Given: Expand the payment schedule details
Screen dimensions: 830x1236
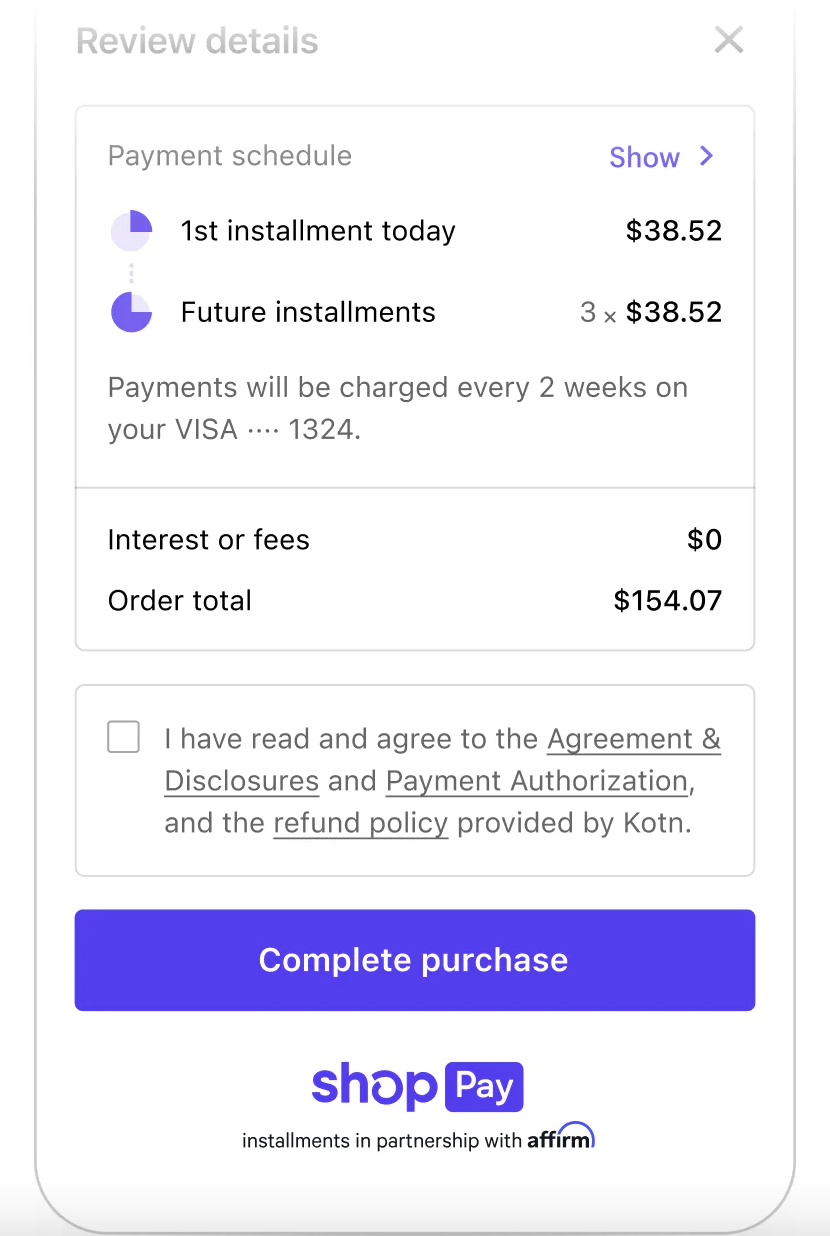Looking at the screenshot, I should pos(644,157).
